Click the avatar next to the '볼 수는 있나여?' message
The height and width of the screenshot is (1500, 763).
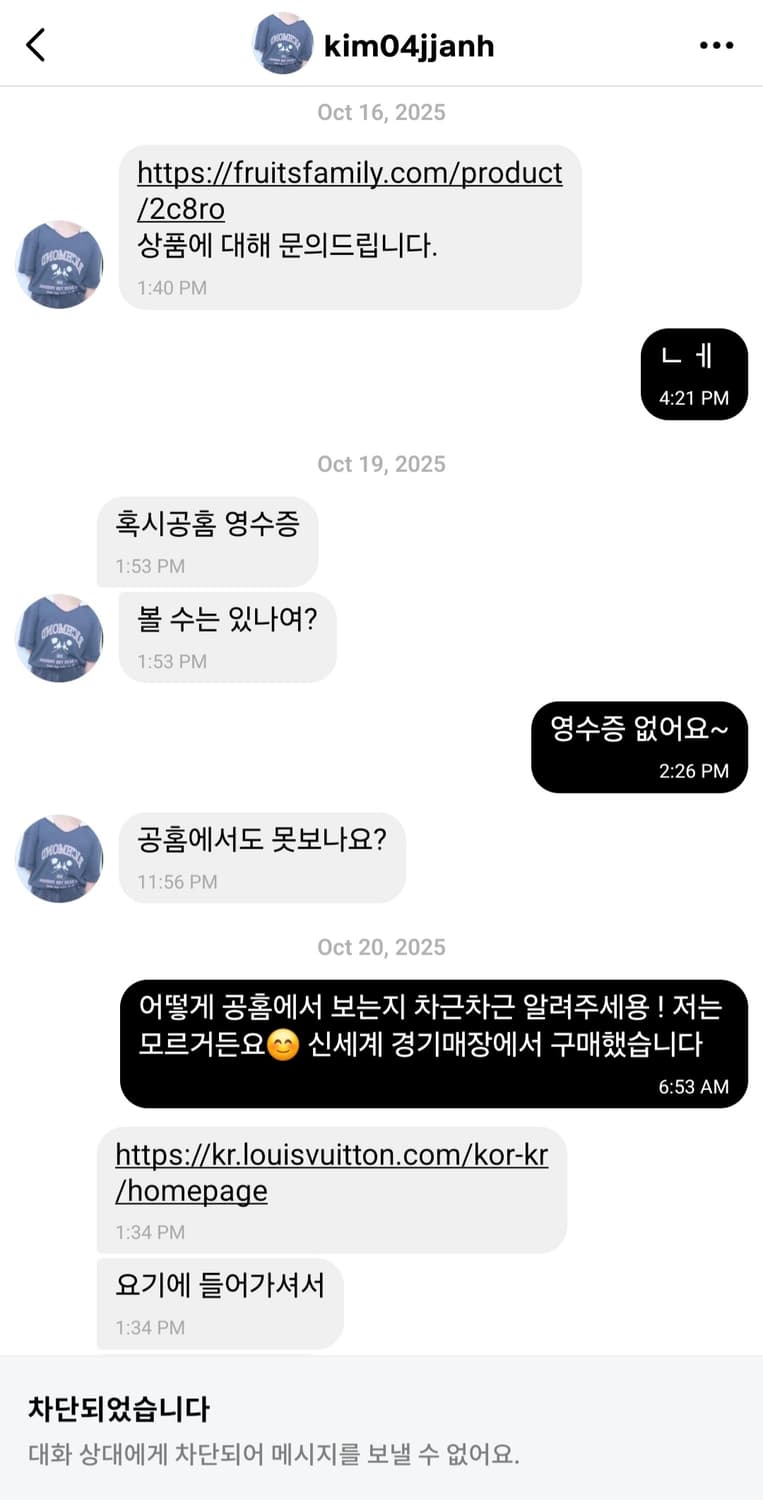coord(59,638)
